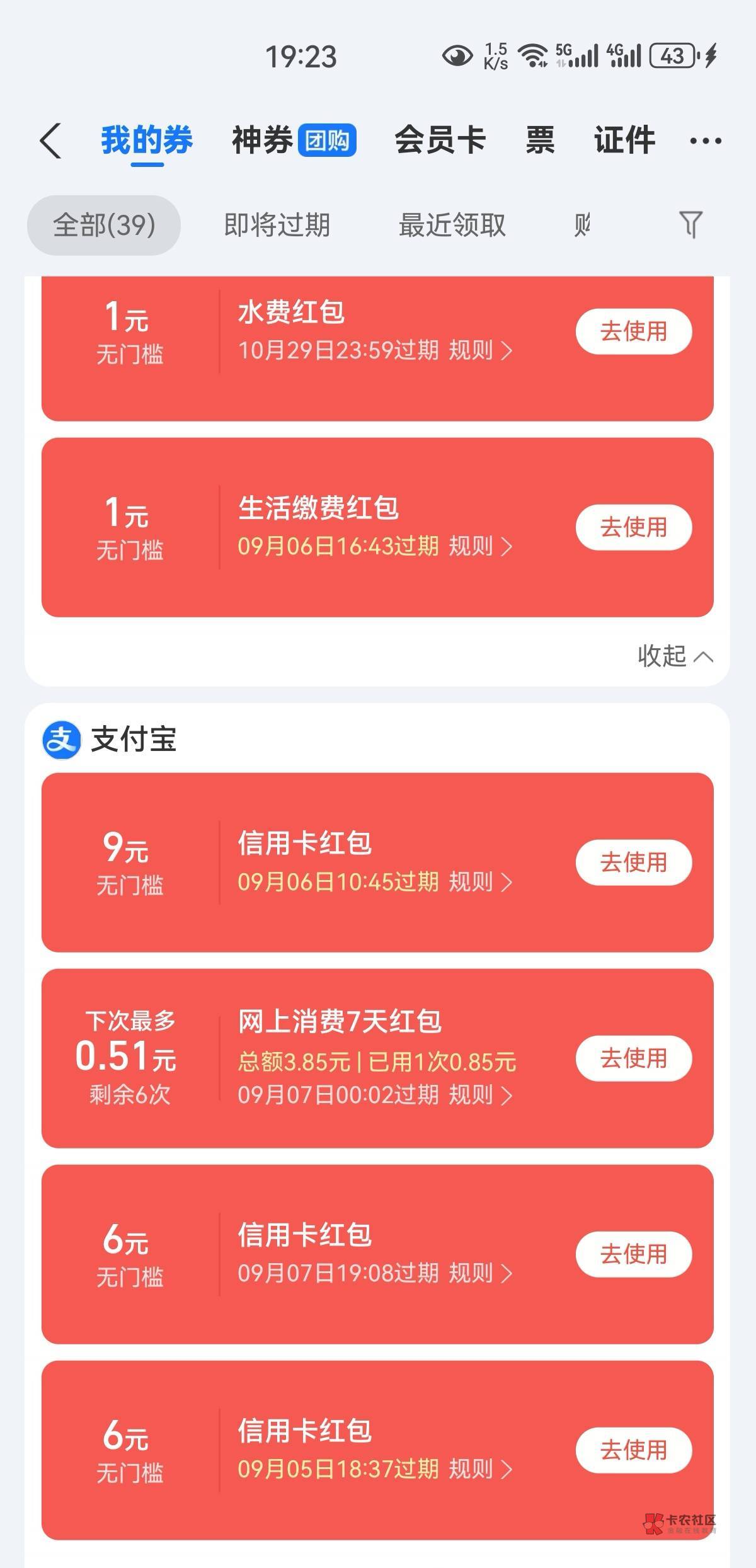Tap 去使用 on 网上消费7天红包

[634, 1058]
